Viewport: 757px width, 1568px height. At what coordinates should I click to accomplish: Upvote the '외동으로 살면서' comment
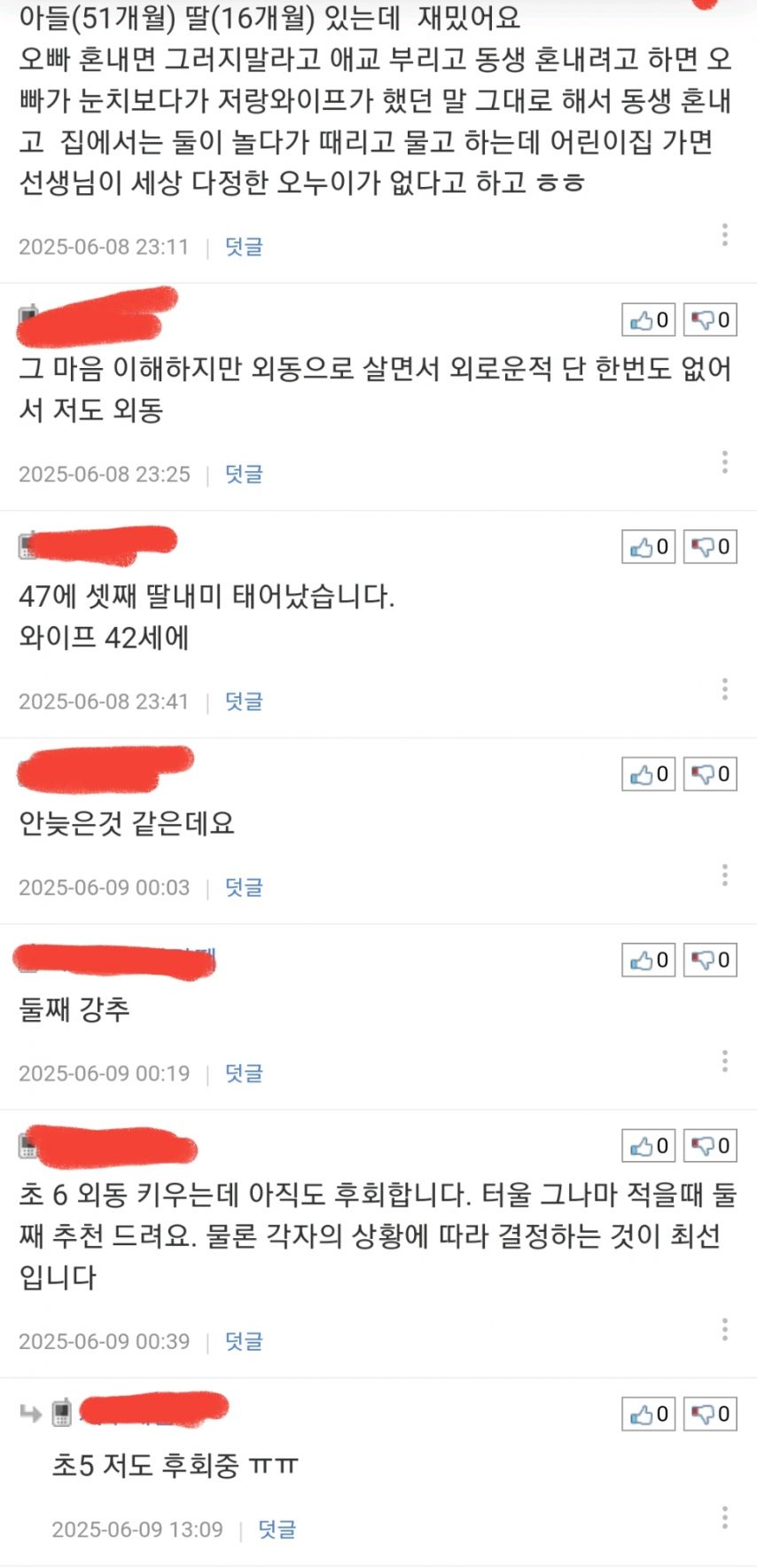tap(649, 320)
